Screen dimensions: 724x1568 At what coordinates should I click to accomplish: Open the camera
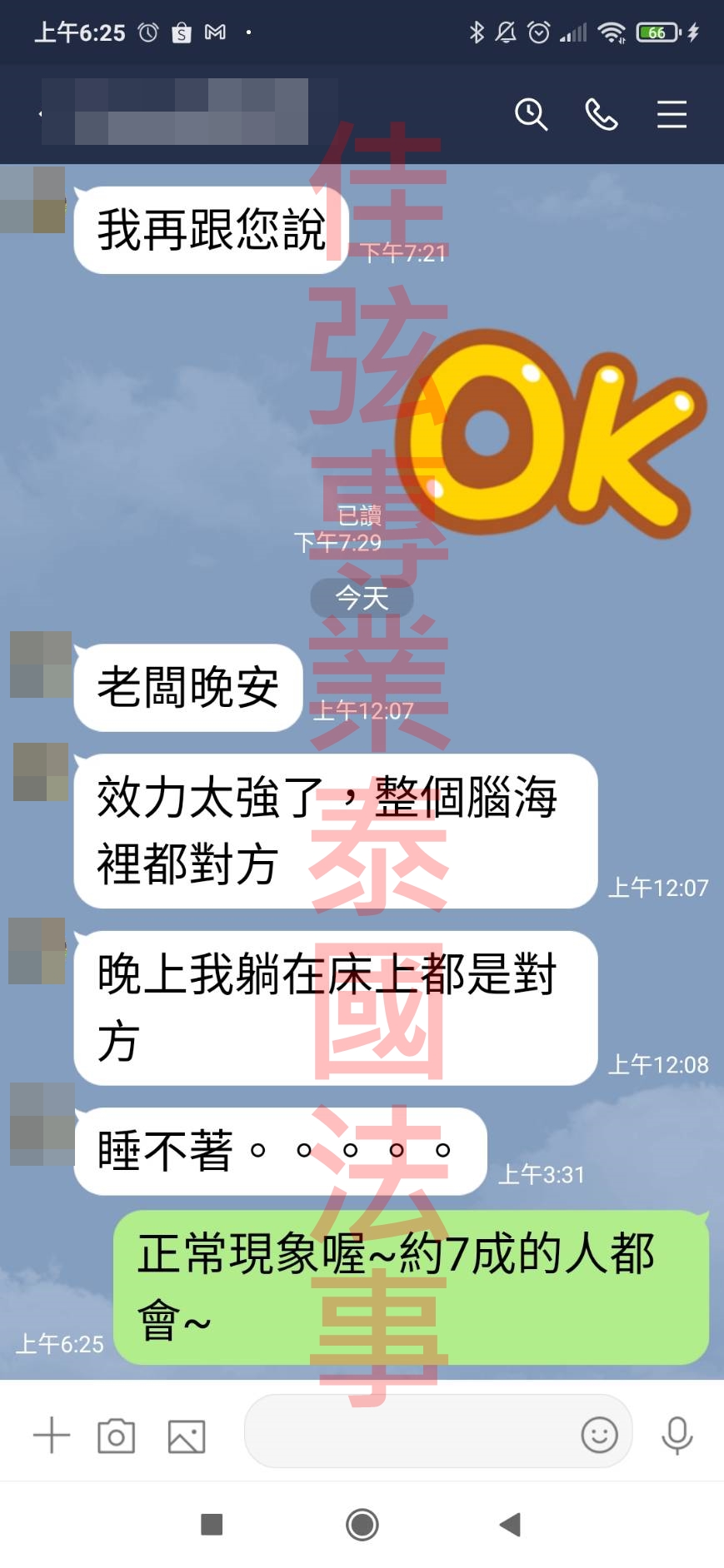117,1436
